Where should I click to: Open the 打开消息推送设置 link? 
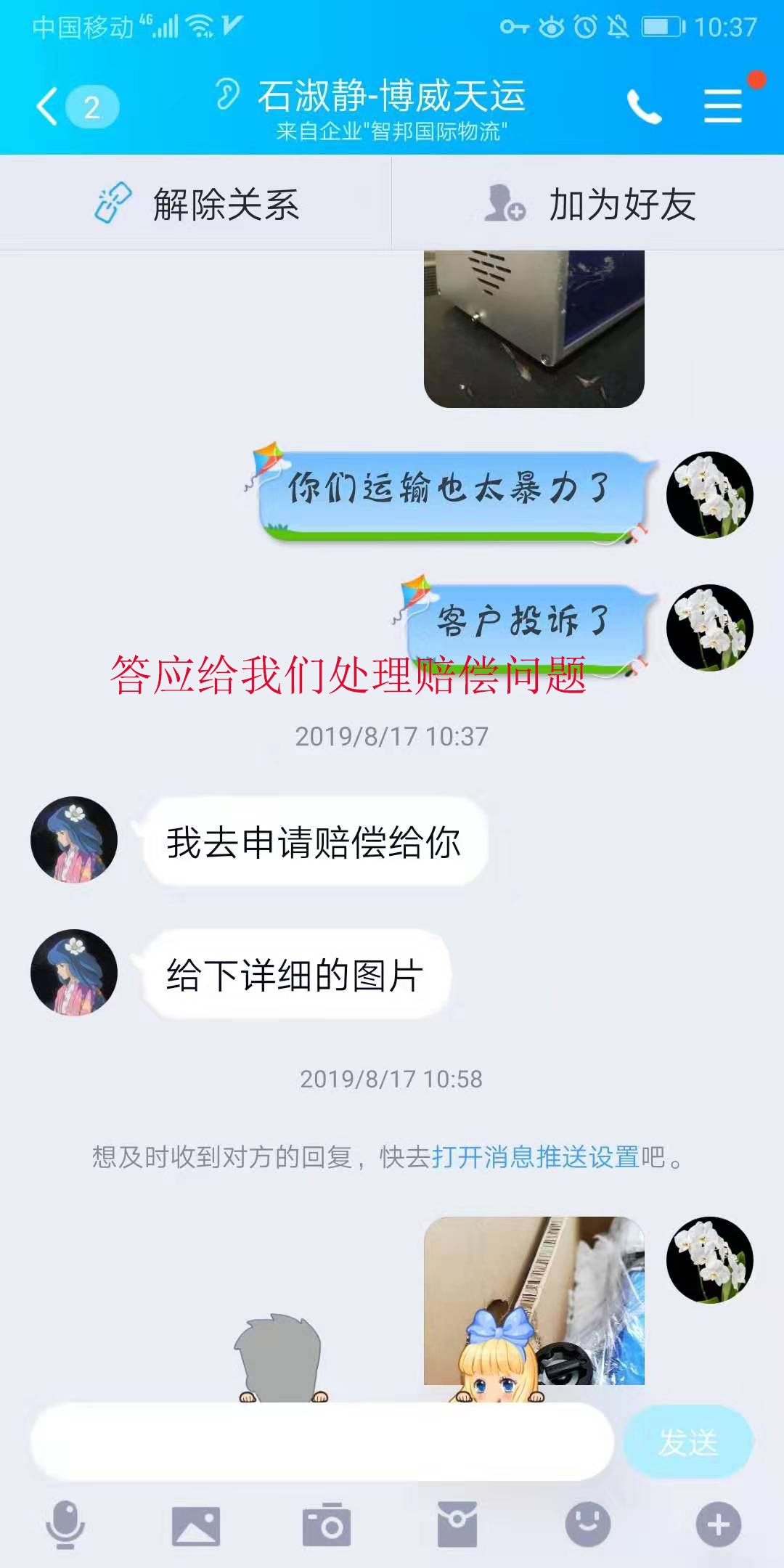[x=535, y=1157]
